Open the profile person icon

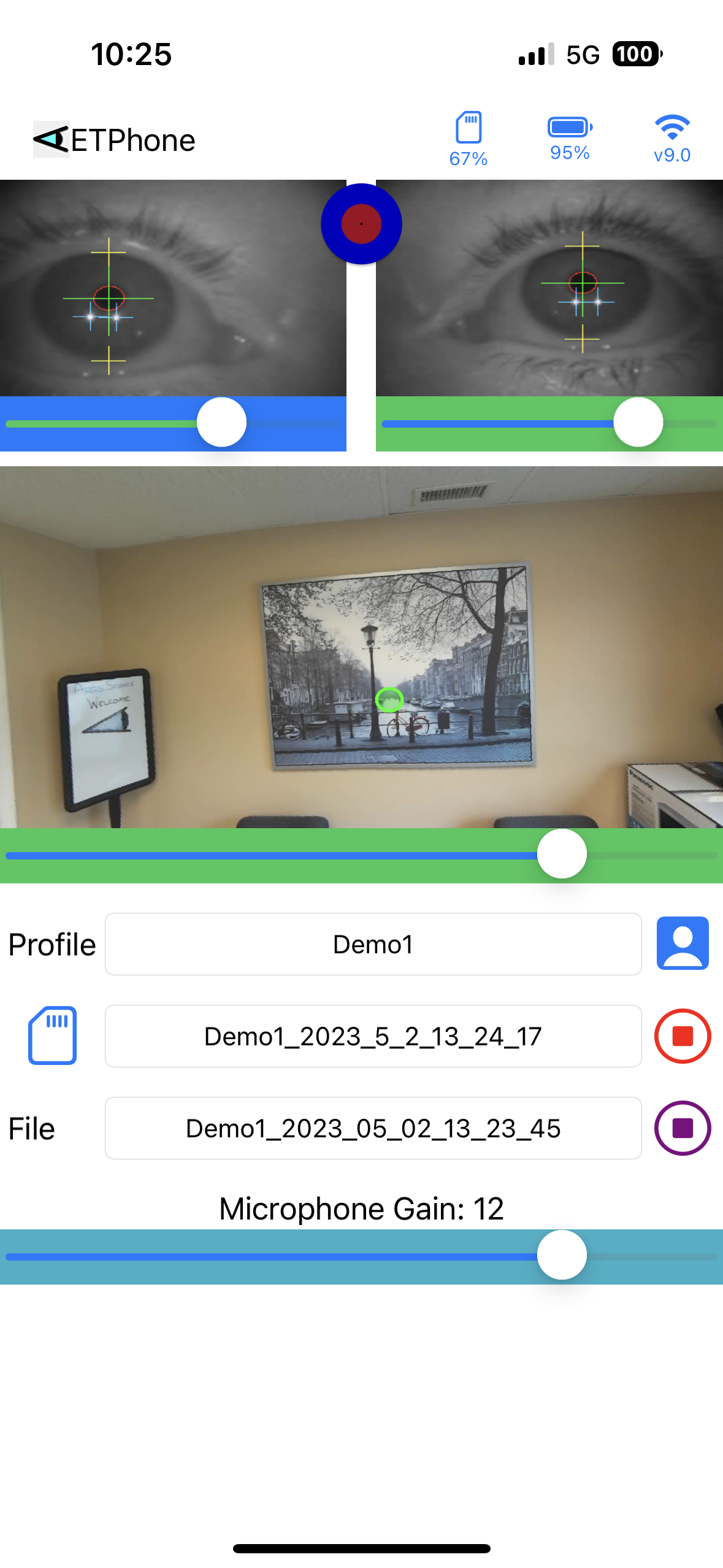pyautogui.click(x=683, y=943)
